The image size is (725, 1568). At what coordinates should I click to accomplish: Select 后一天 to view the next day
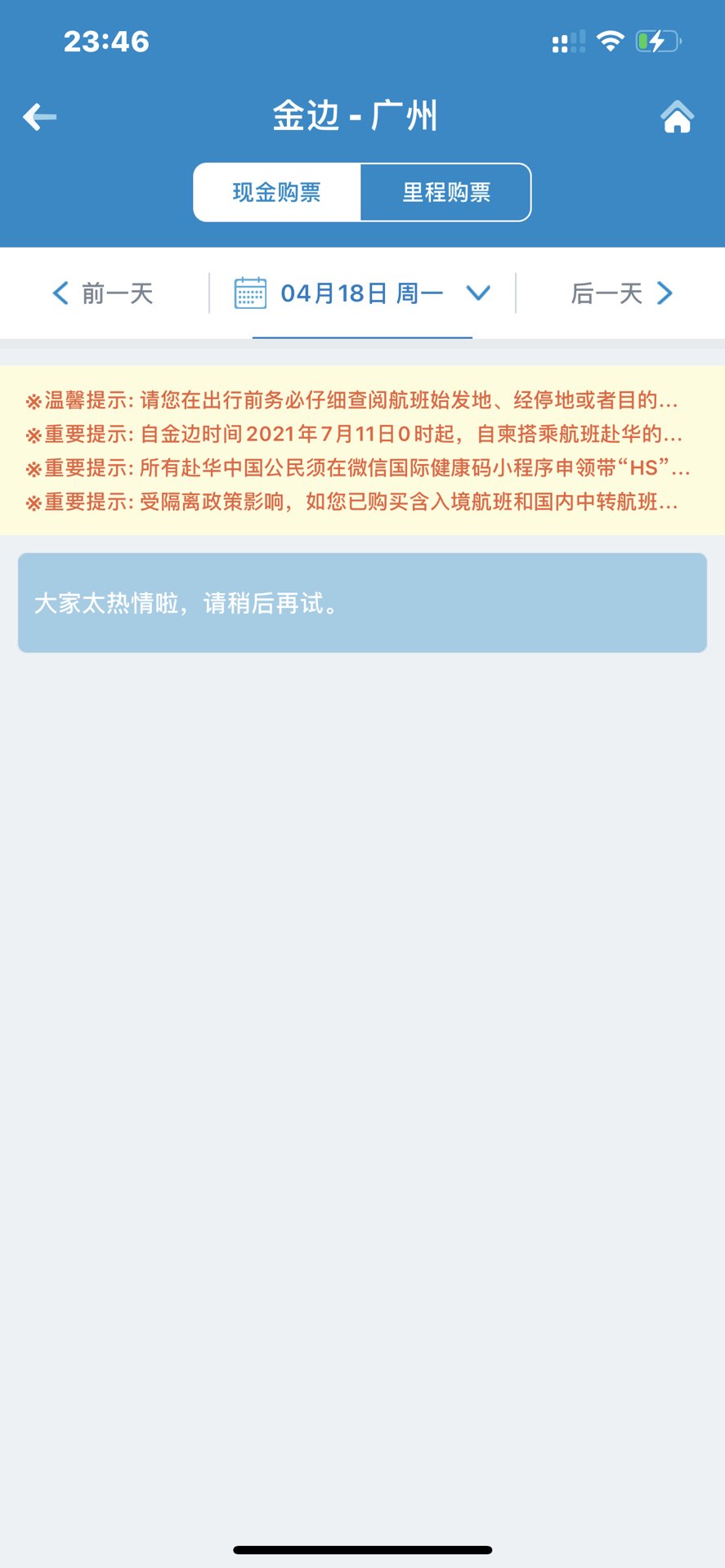622,293
